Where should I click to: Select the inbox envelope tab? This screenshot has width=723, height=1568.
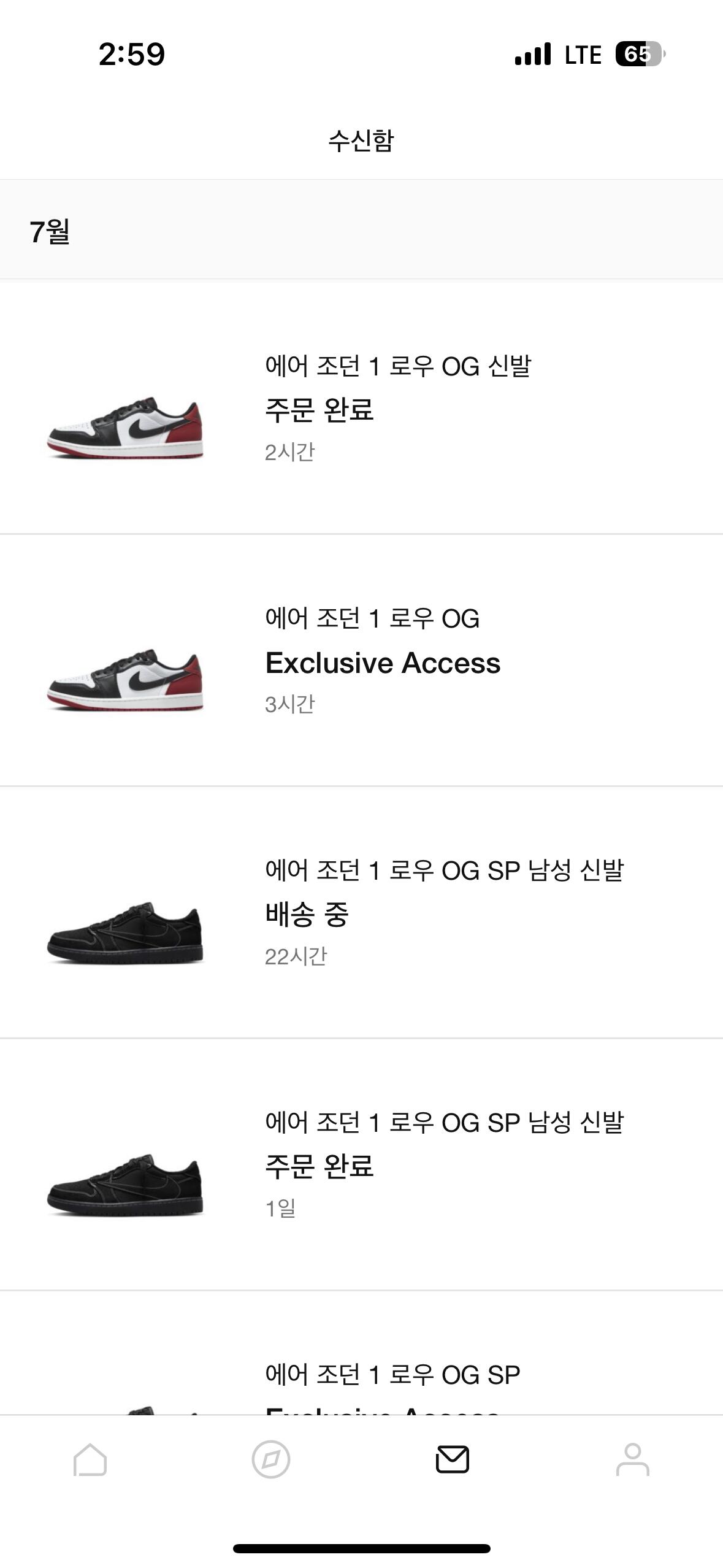(452, 1459)
